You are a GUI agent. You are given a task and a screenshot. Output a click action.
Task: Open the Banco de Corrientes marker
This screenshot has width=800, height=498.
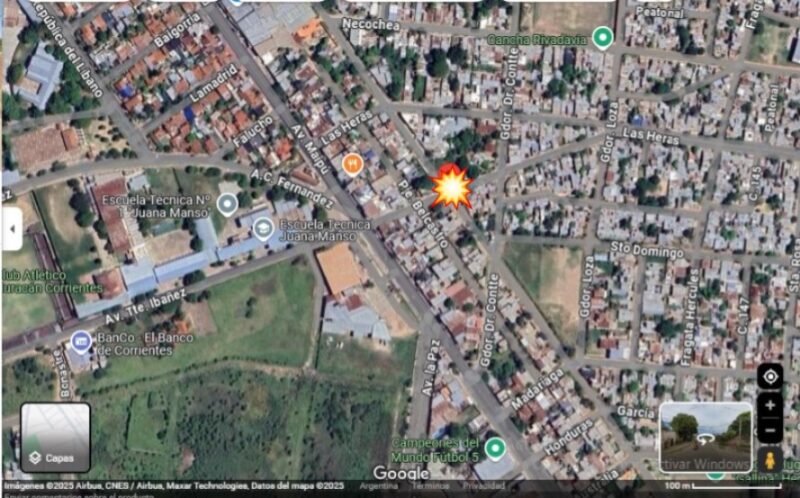pos(82,344)
